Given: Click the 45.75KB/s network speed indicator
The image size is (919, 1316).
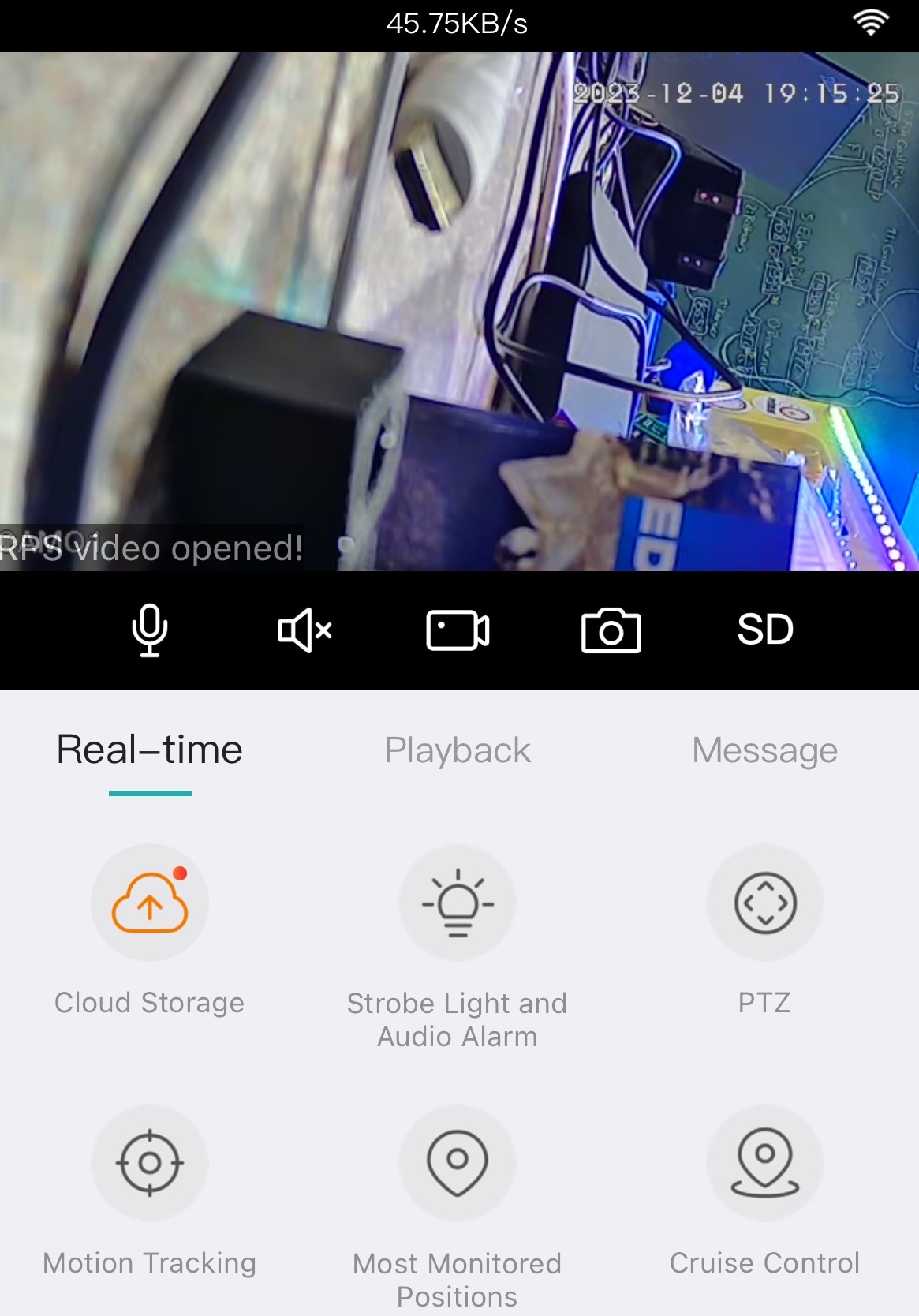Looking at the screenshot, I should point(456,24).
